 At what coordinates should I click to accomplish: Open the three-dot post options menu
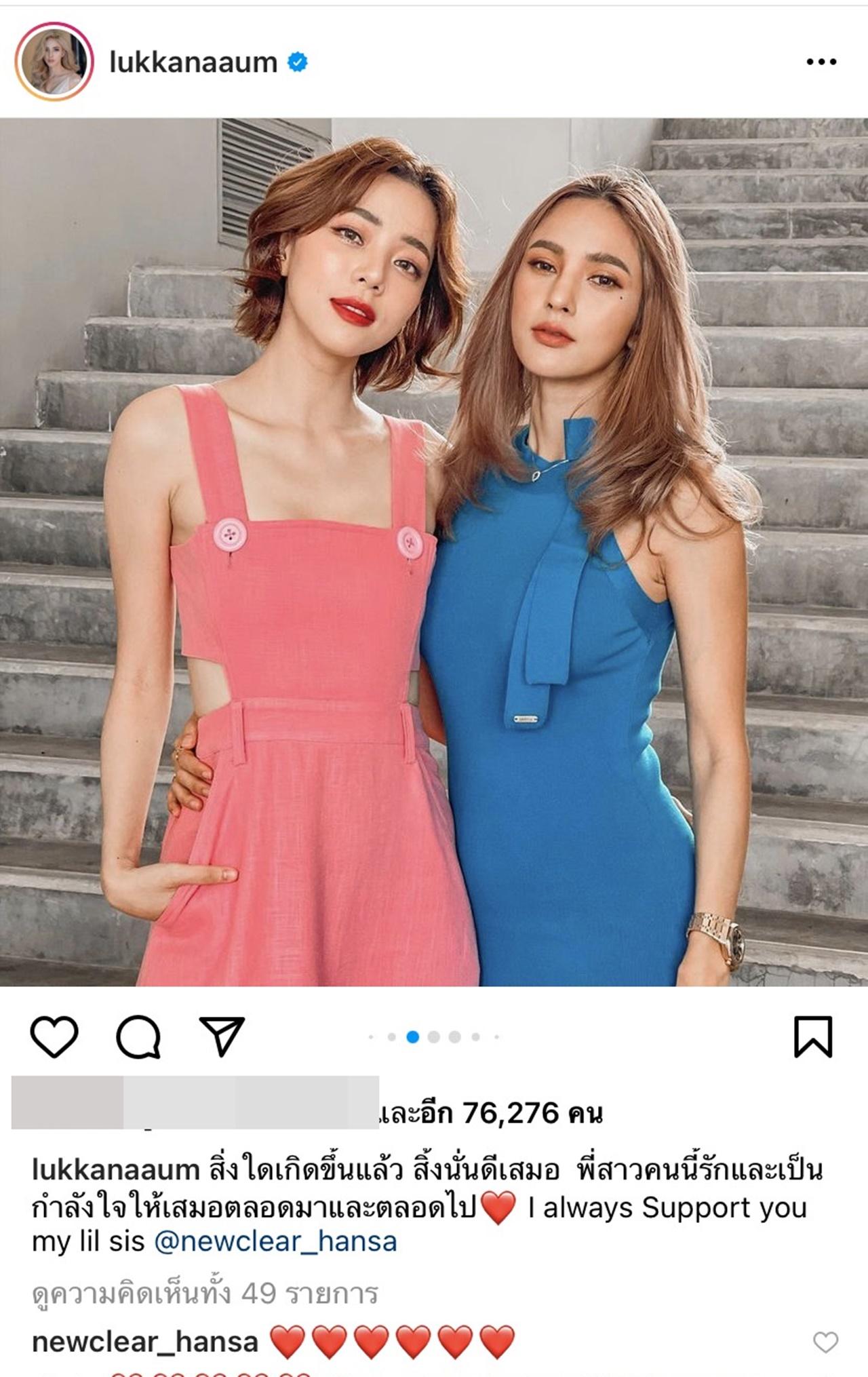tap(821, 62)
